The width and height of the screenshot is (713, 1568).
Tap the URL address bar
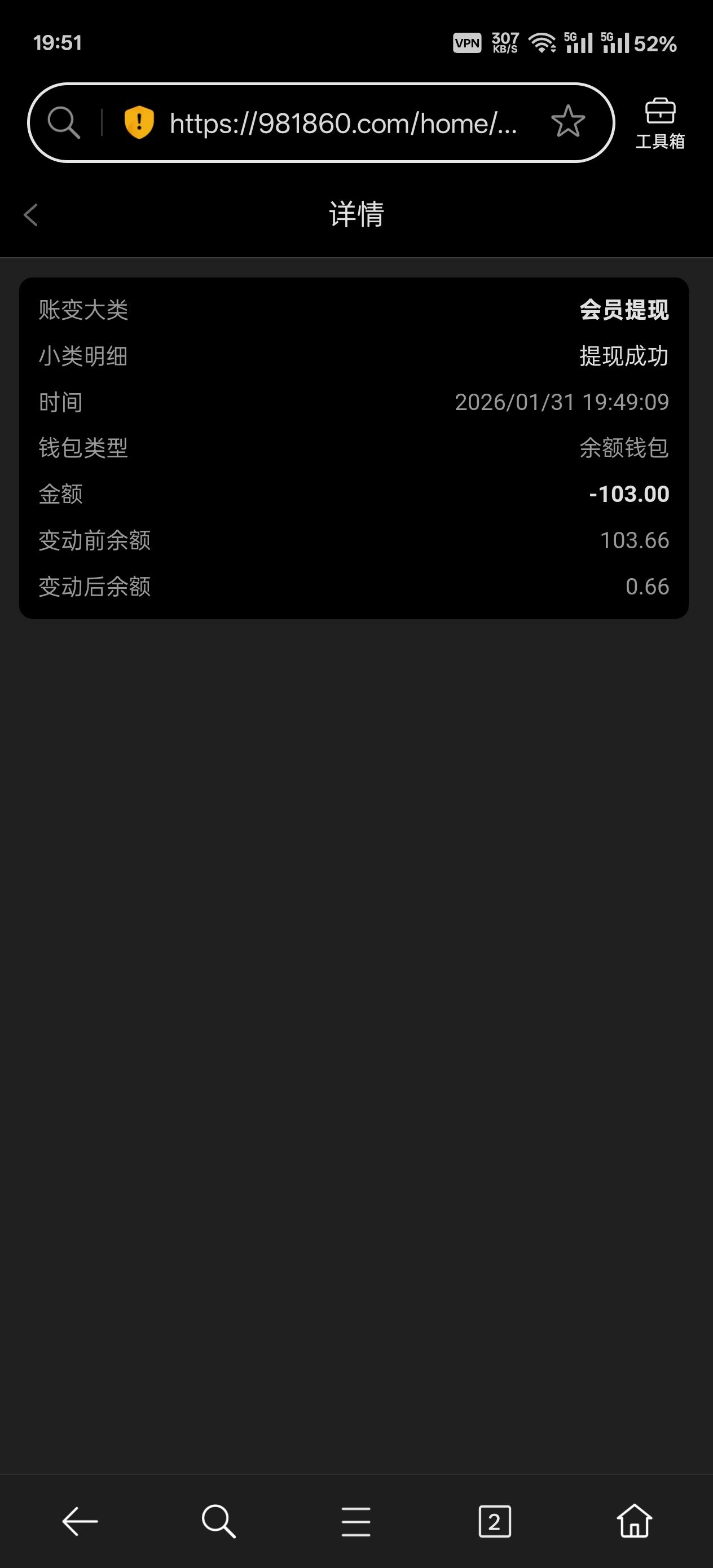pos(343,124)
